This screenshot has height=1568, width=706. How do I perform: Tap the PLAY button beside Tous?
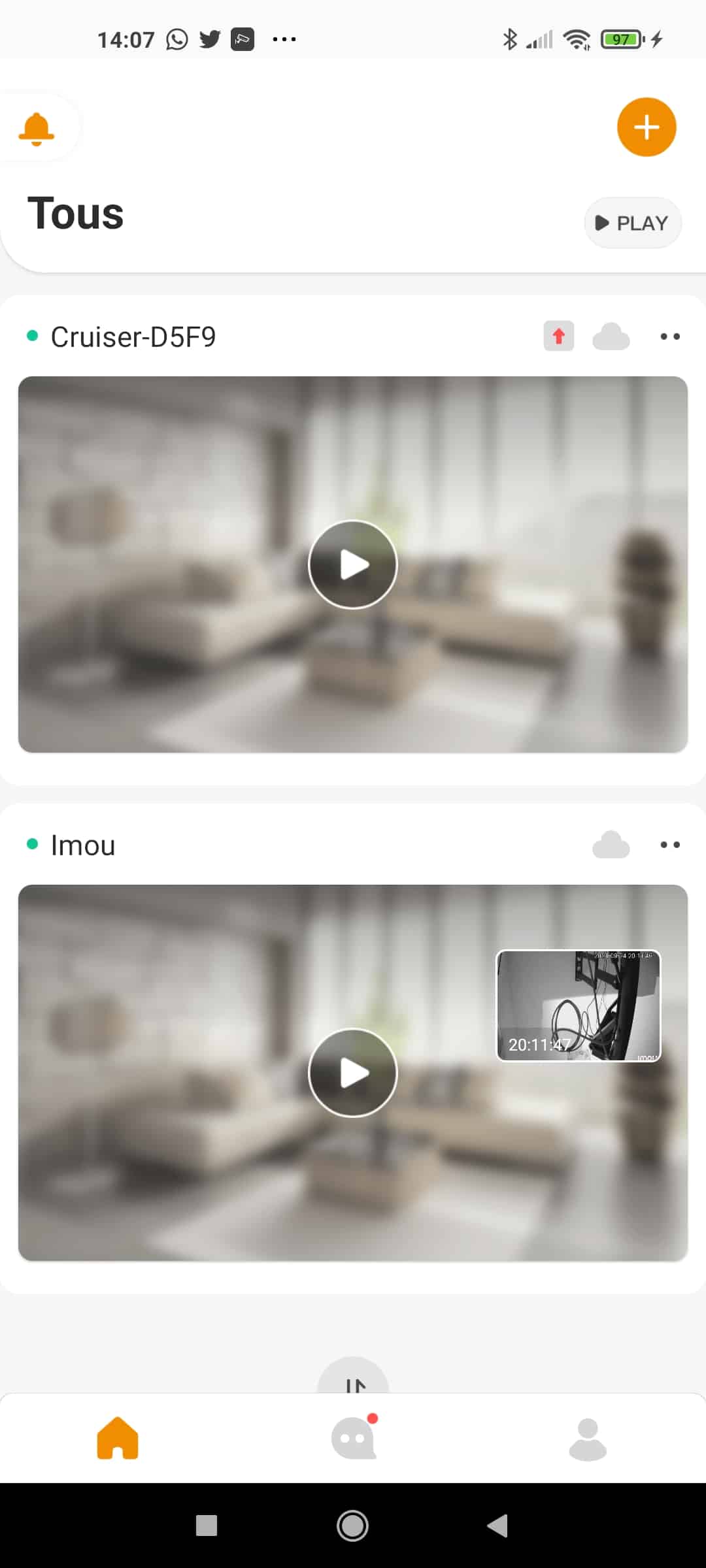(632, 223)
